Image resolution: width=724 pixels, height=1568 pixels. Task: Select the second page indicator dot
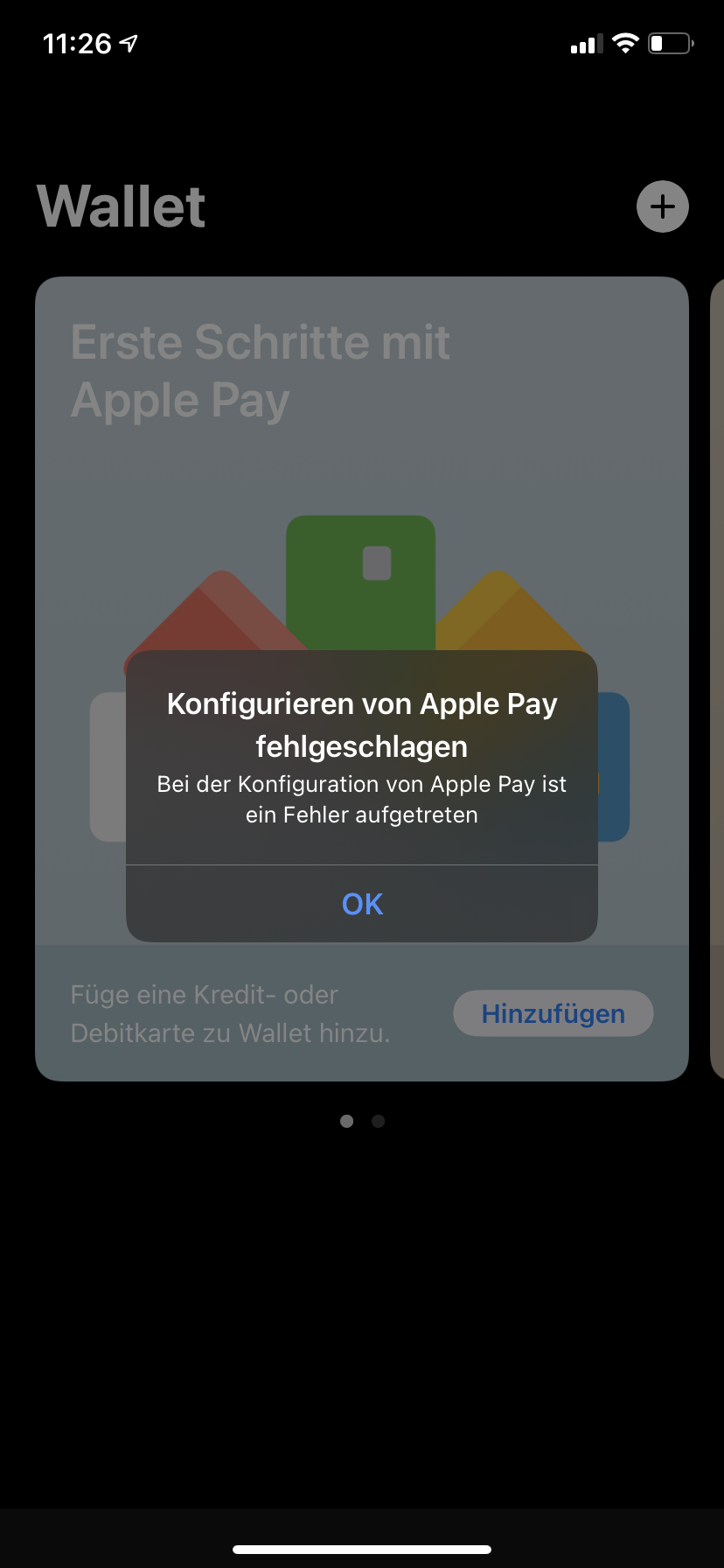point(378,1121)
